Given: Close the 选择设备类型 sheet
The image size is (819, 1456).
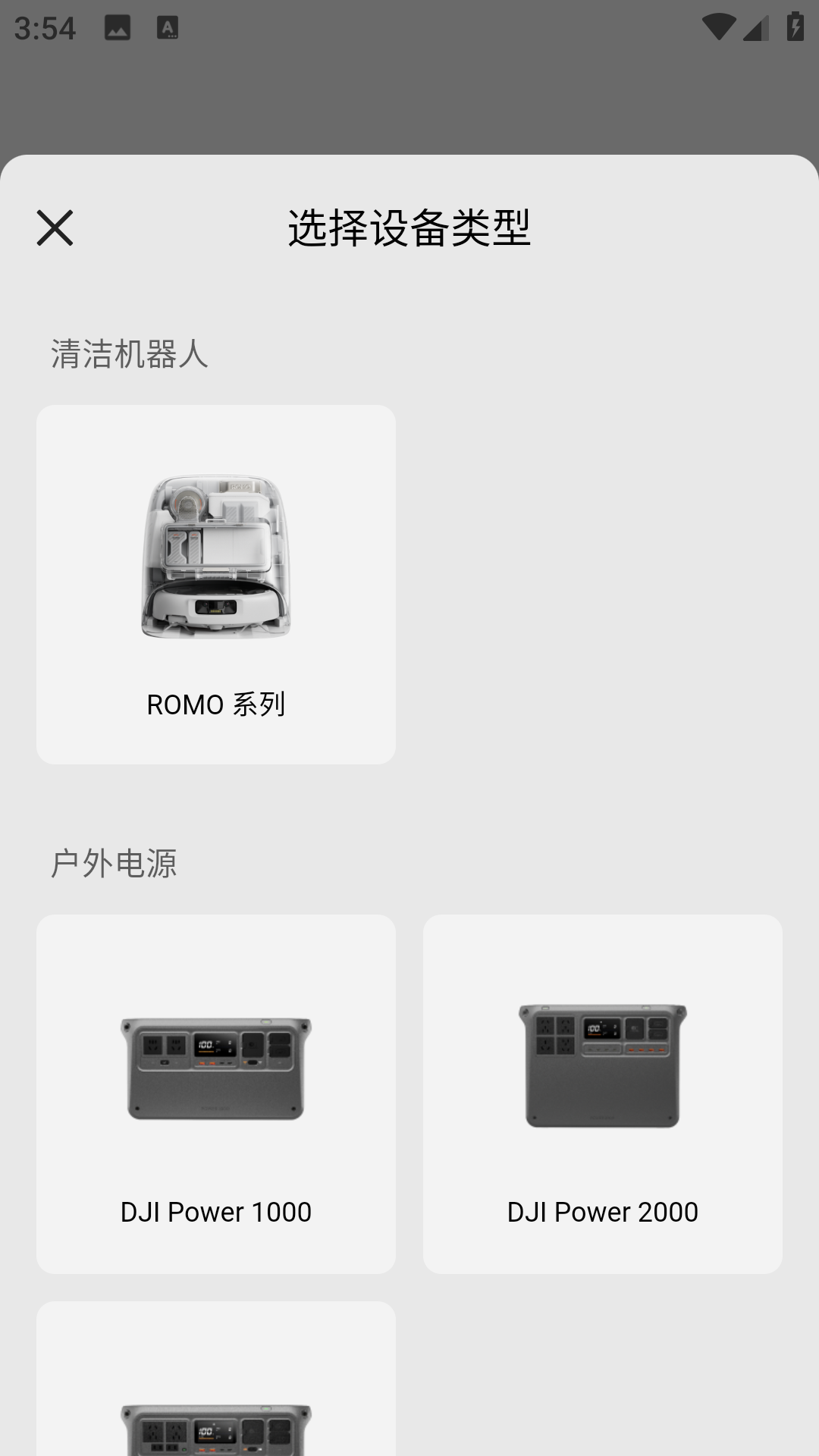Looking at the screenshot, I should [55, 227].
